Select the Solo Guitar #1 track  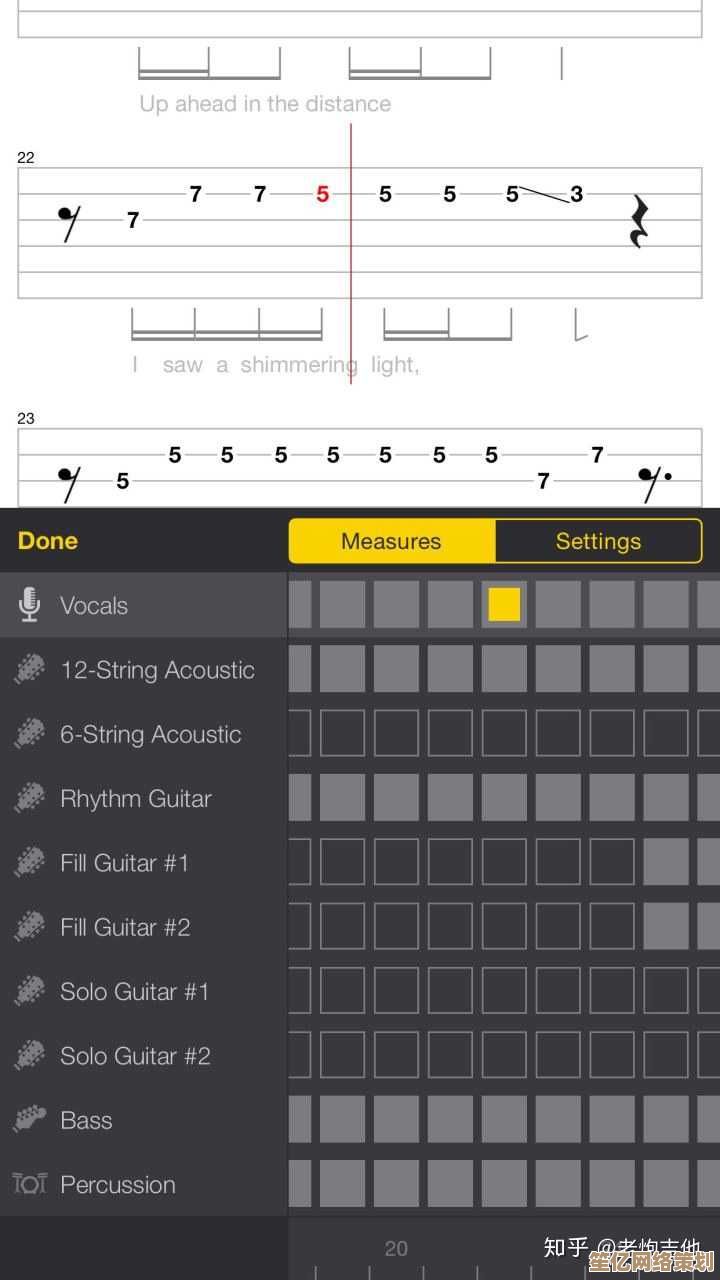tap(134, 992)
